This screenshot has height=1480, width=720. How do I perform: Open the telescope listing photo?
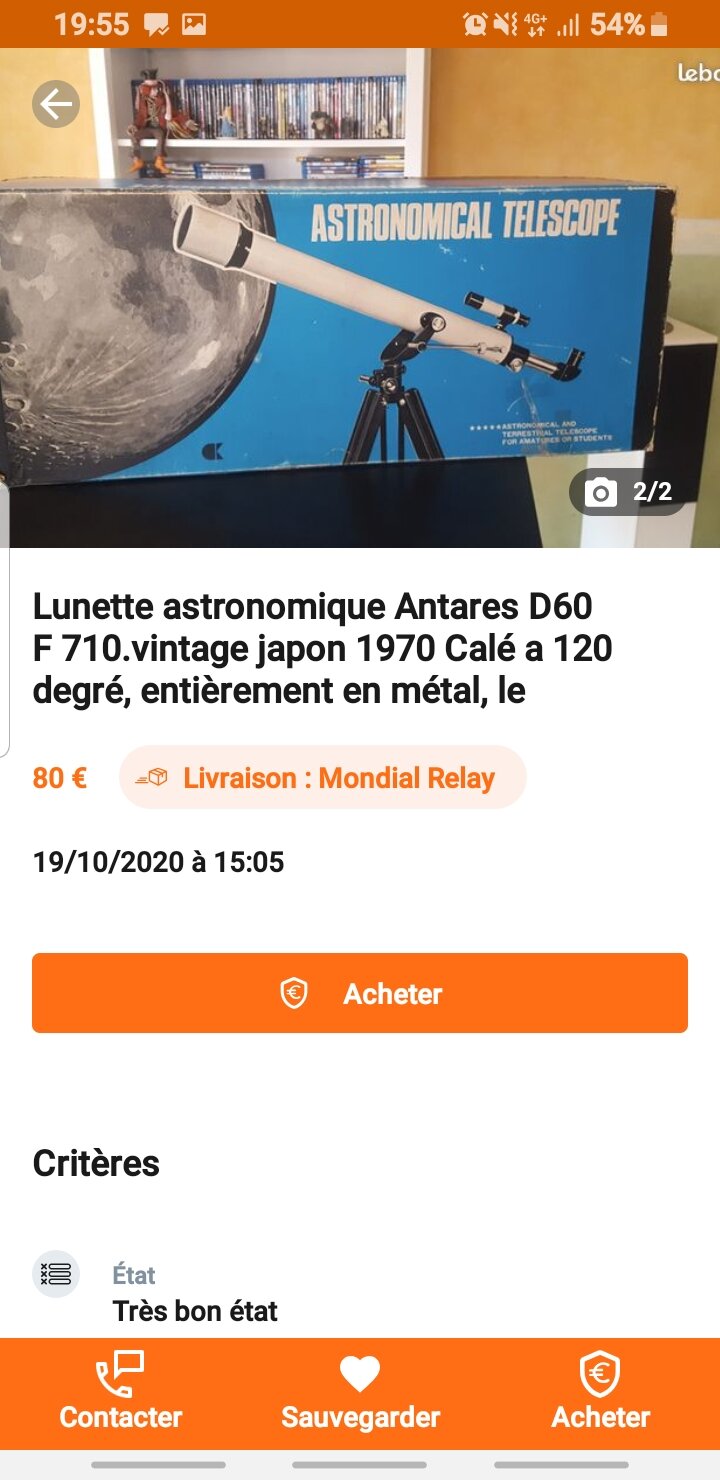coord(360,320)
